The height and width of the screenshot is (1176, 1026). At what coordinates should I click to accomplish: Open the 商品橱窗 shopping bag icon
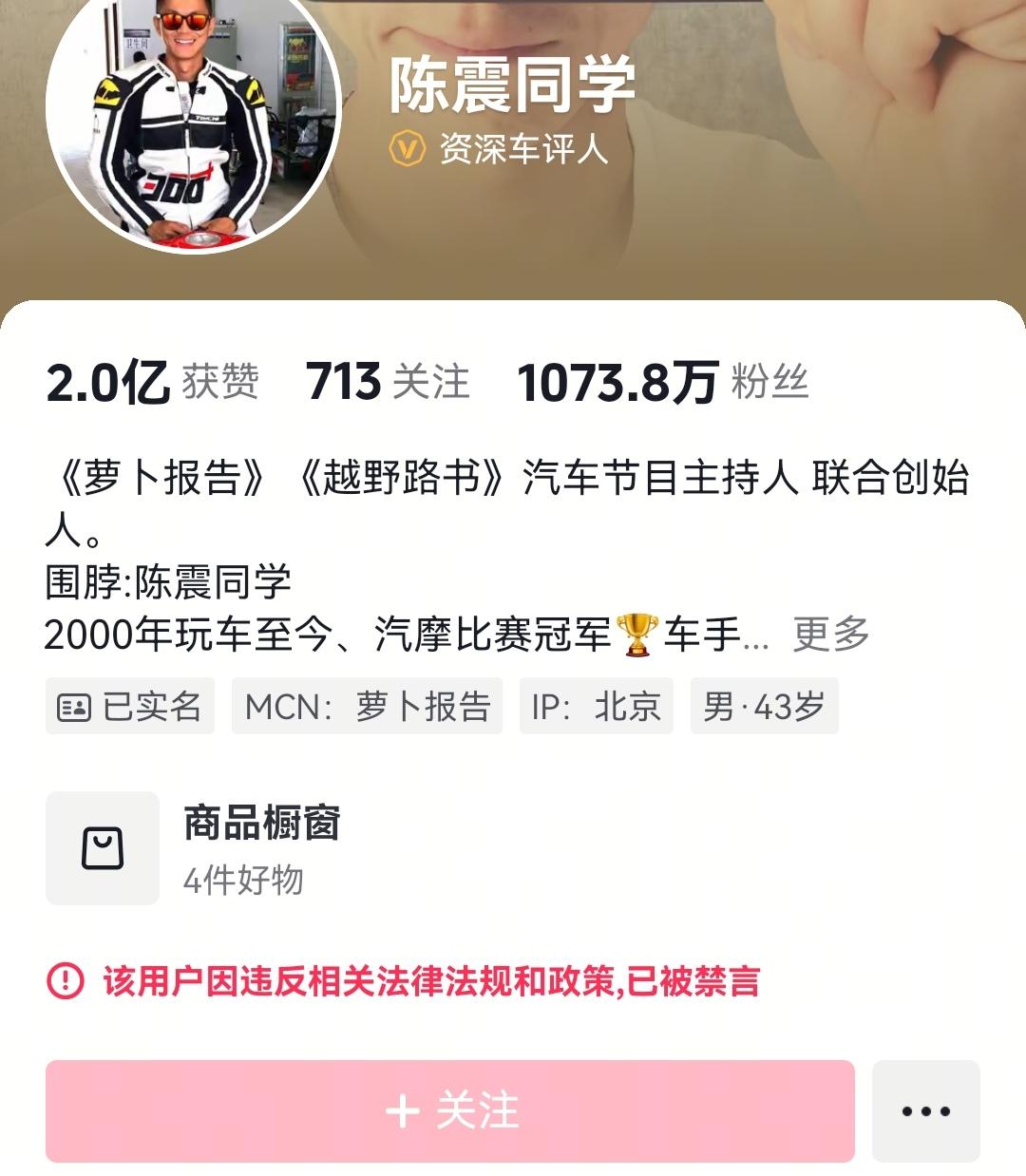coord(103,848)
